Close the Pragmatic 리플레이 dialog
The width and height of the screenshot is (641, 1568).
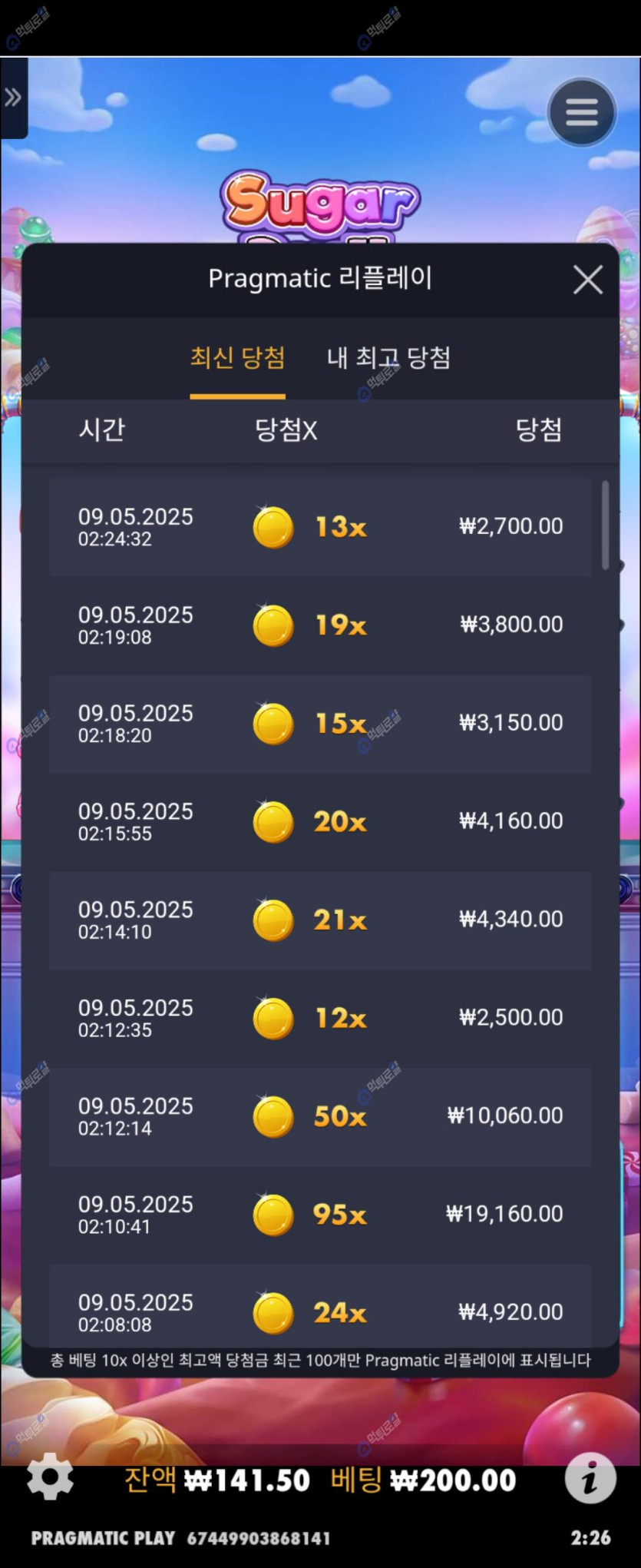click(x=587, y=280)
